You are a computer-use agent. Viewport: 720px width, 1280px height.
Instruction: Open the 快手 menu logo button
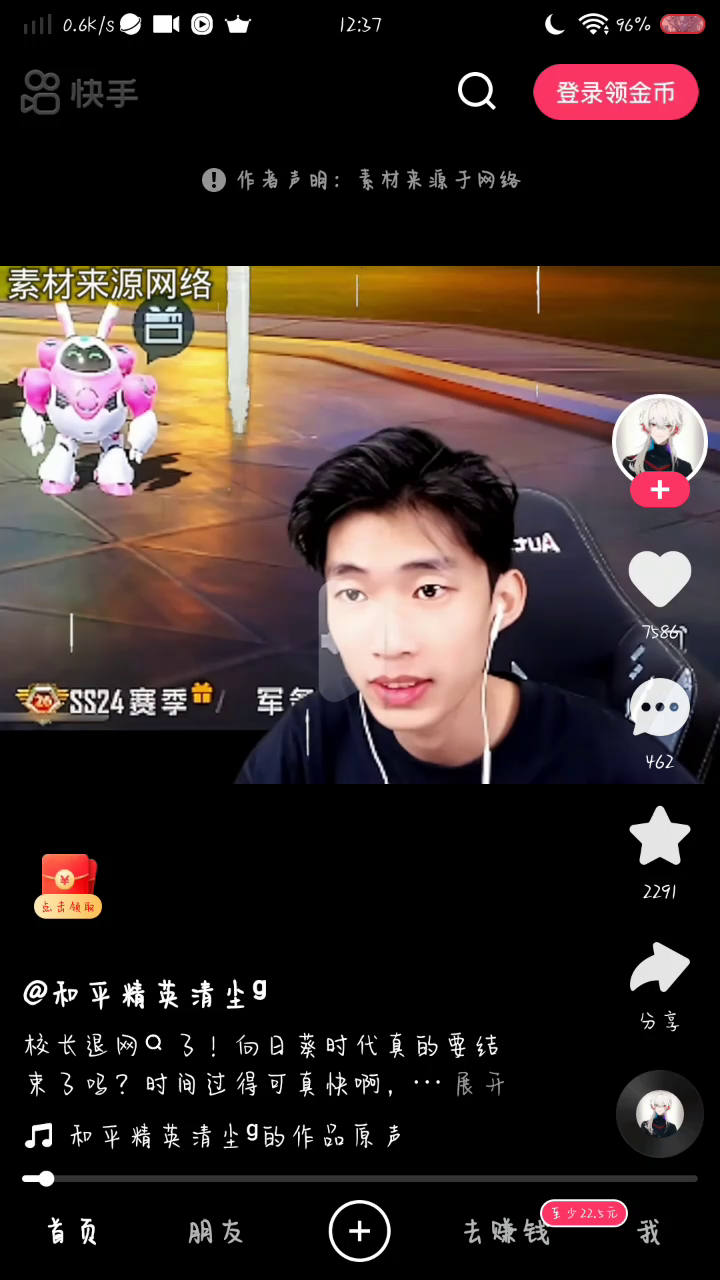pos(80,93)
